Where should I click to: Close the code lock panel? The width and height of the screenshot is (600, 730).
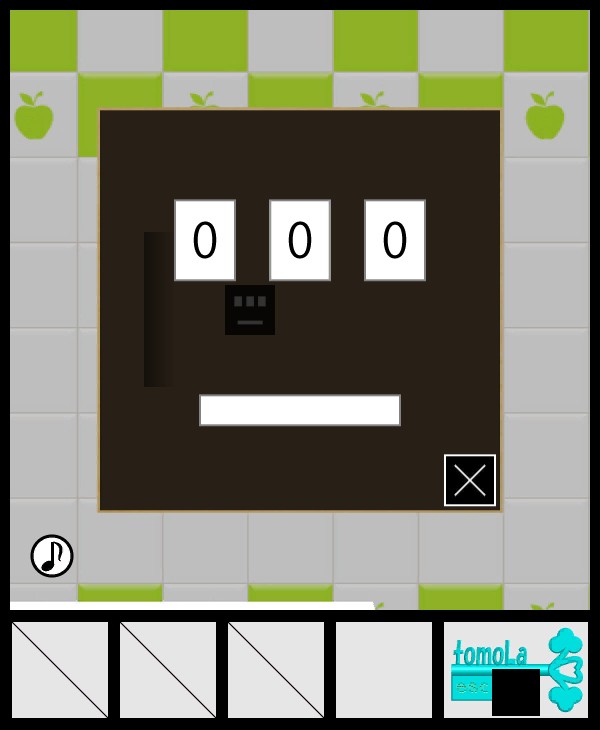click(470, 480)
